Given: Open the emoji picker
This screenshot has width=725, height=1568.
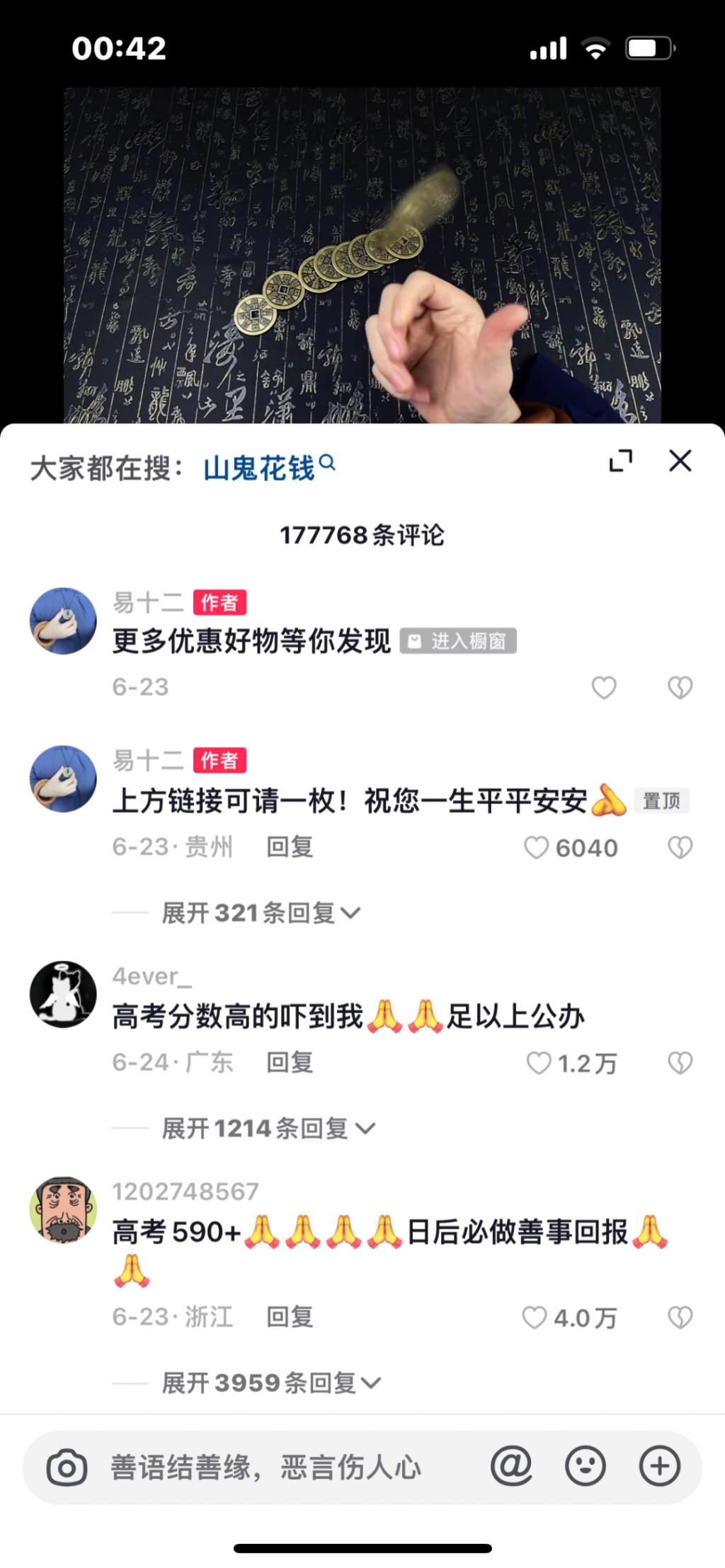Looking at the screenshot, I should (x=585, y=1466).
